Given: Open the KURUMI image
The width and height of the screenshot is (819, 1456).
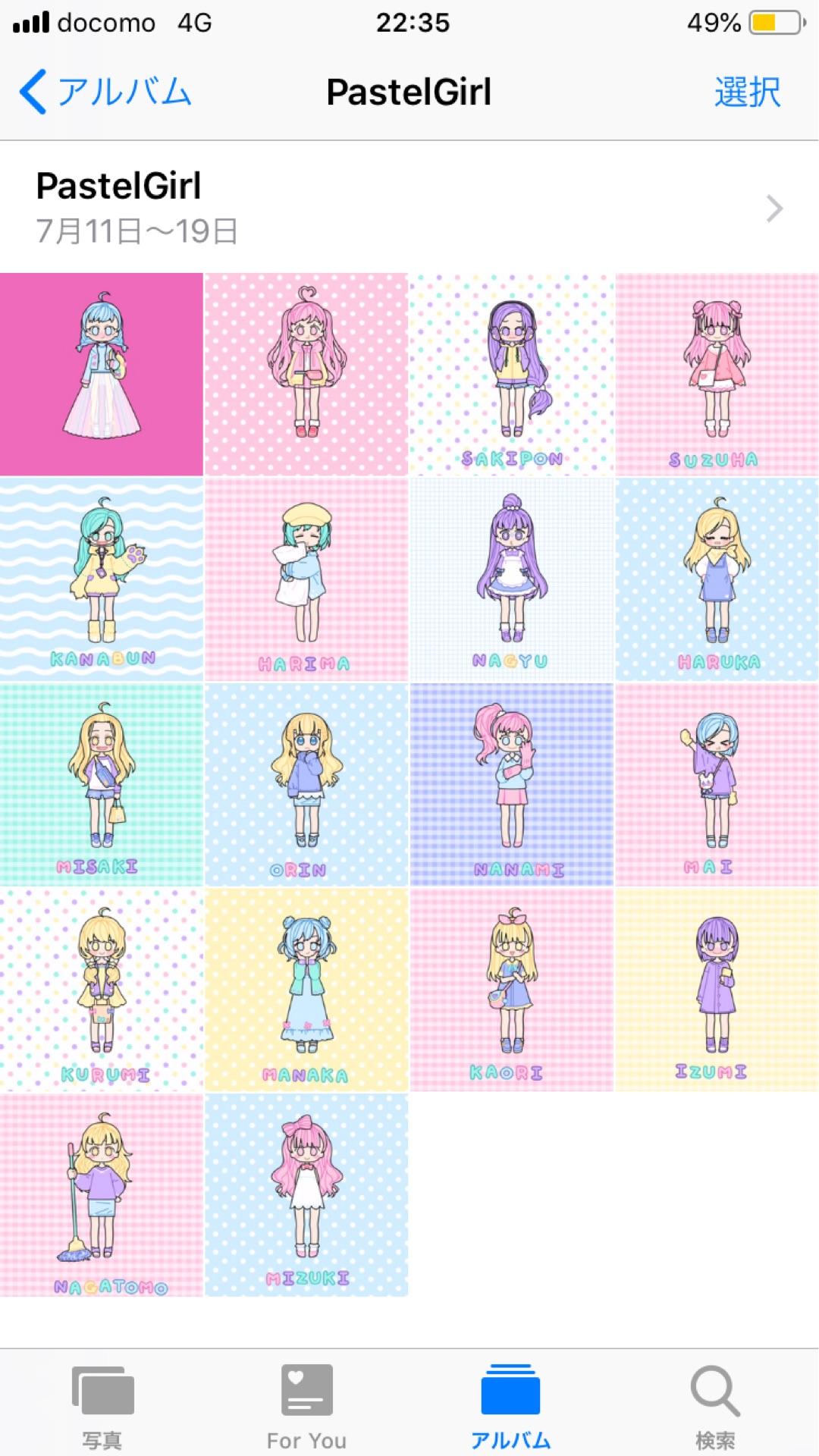Looking at the screenshot, I should coord(102,990).
